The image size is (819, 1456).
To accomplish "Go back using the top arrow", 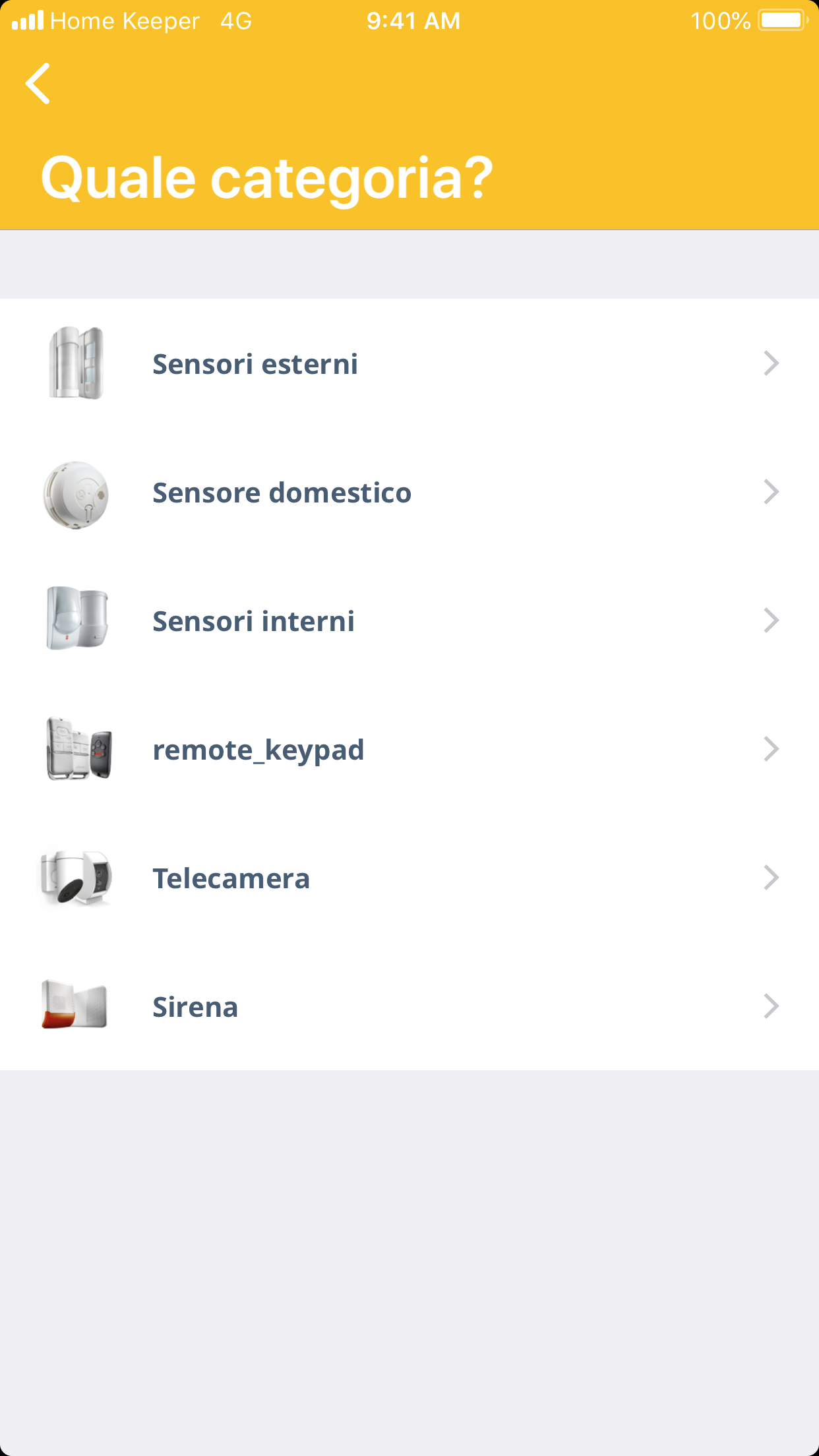I will click(x=38, y=84).
